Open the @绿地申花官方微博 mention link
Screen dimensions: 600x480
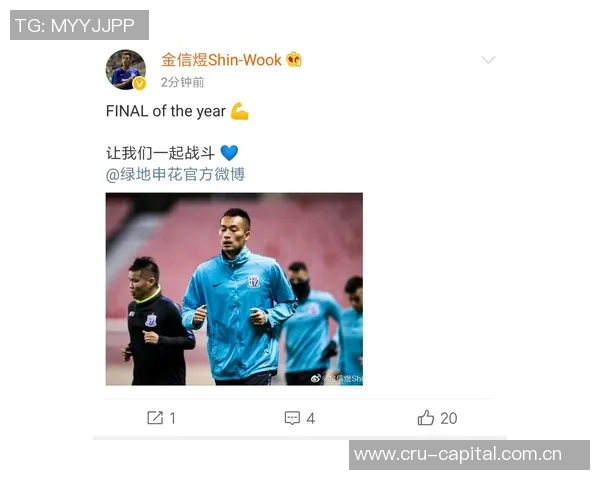point(175,174)
